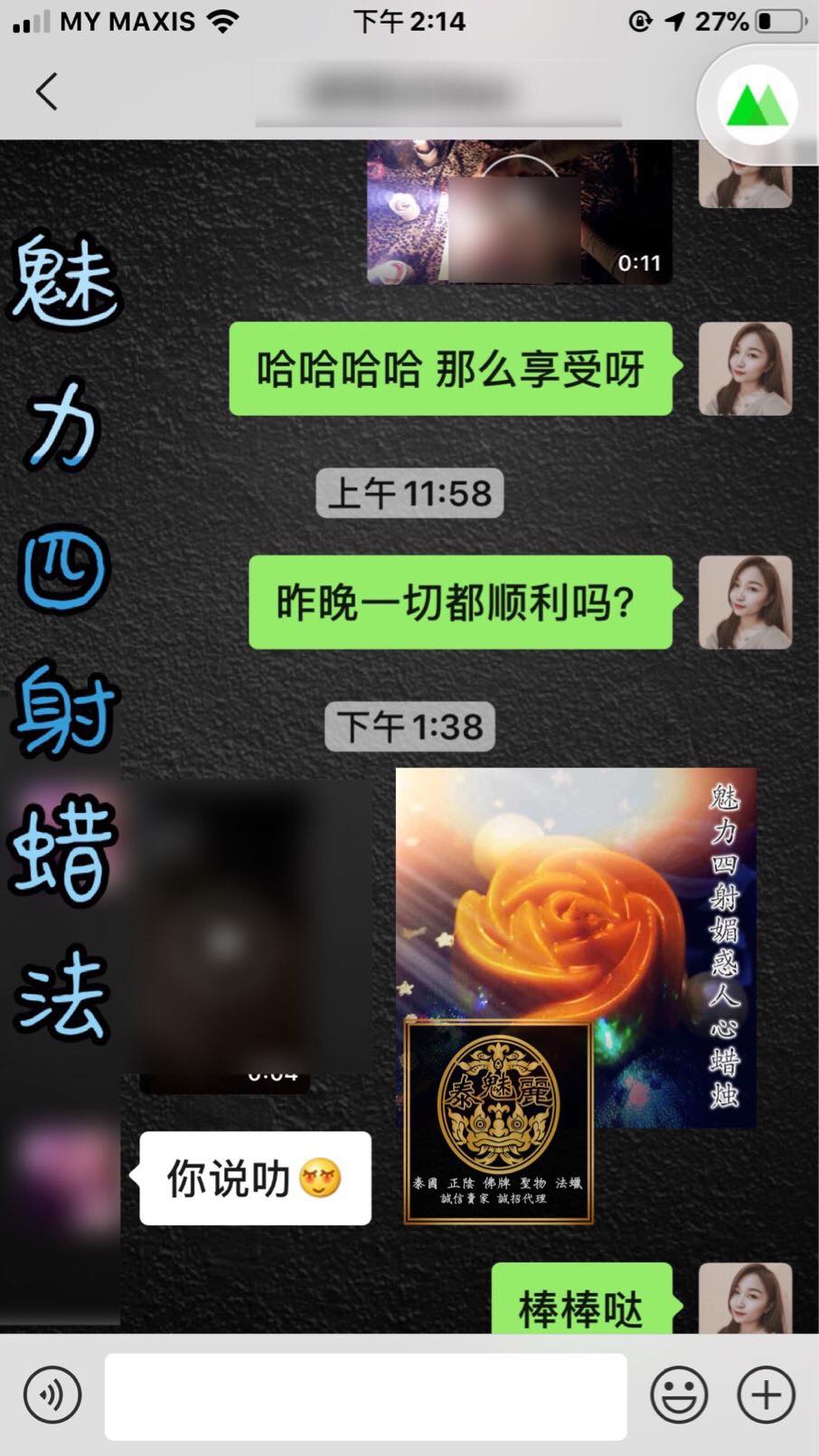
Task: Open the emoji picker
Action: click(x=679, y=1395)
